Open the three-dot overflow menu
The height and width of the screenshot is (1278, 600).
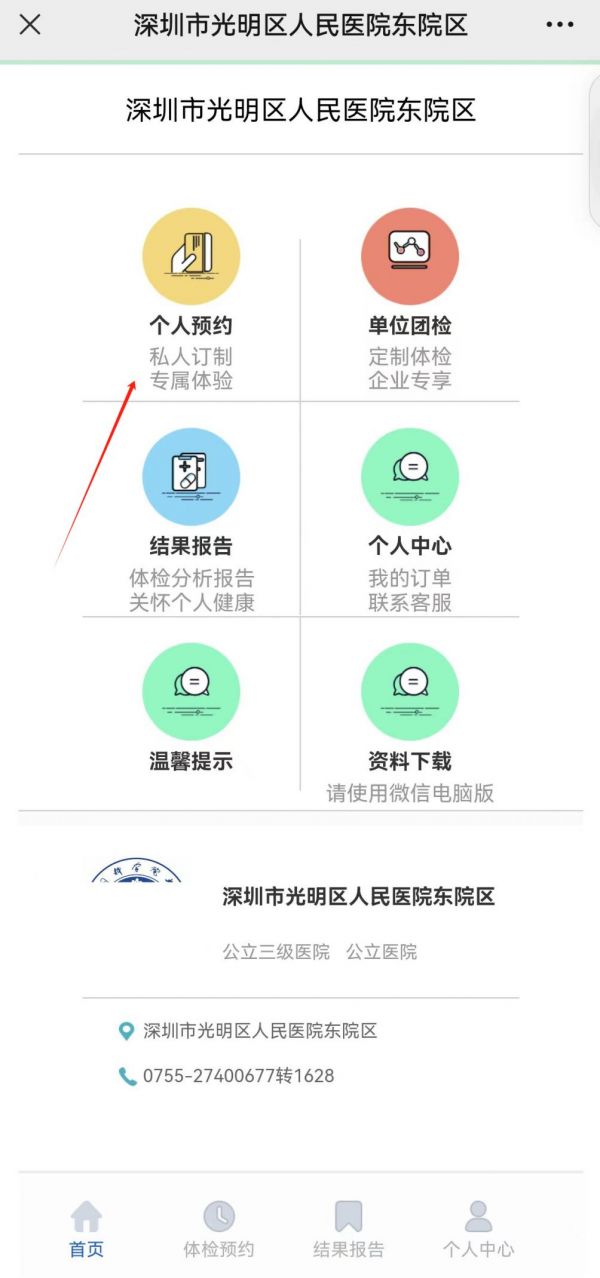(560, 25)
